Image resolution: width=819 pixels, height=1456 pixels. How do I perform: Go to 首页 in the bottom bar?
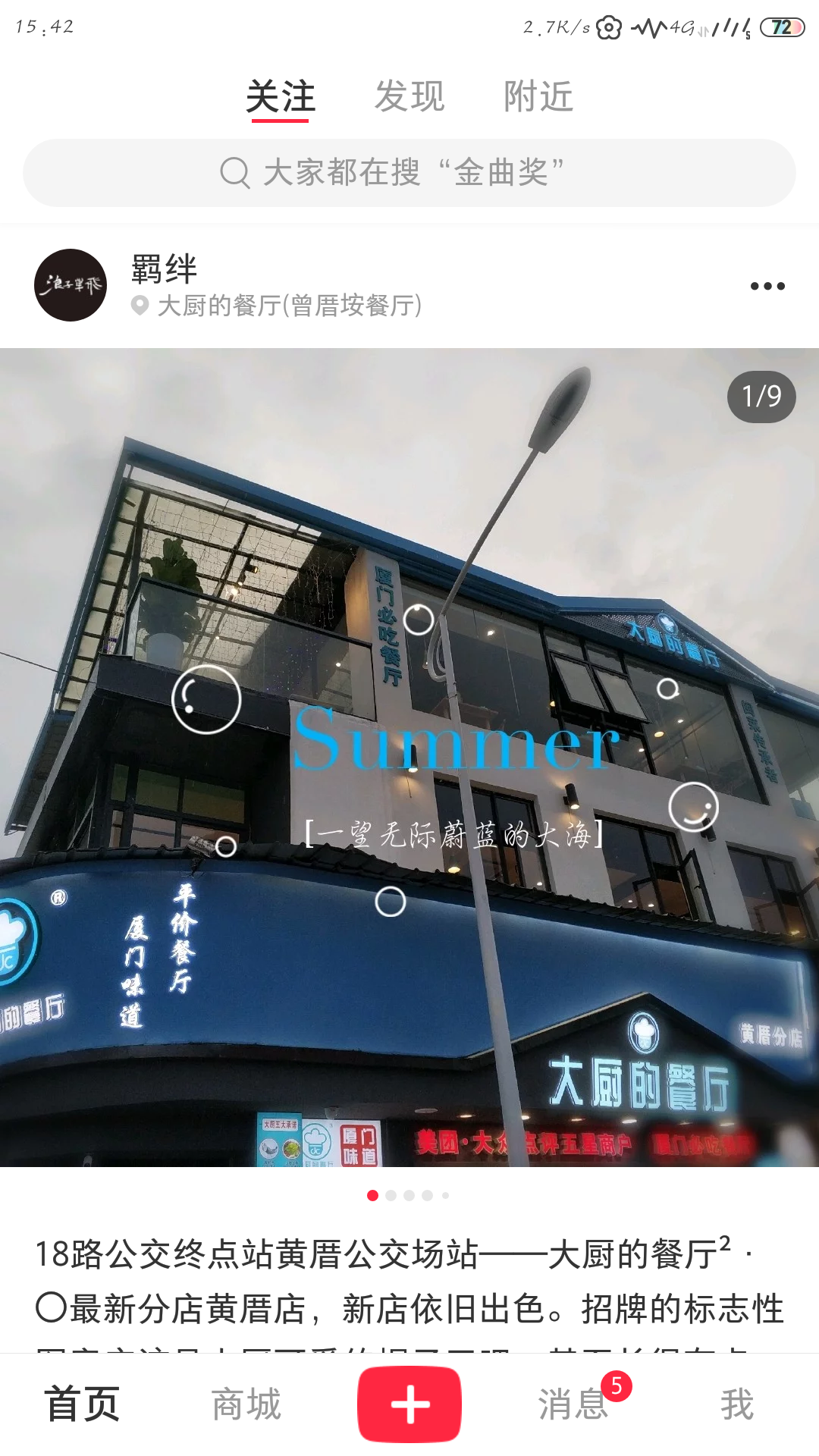82,1404
